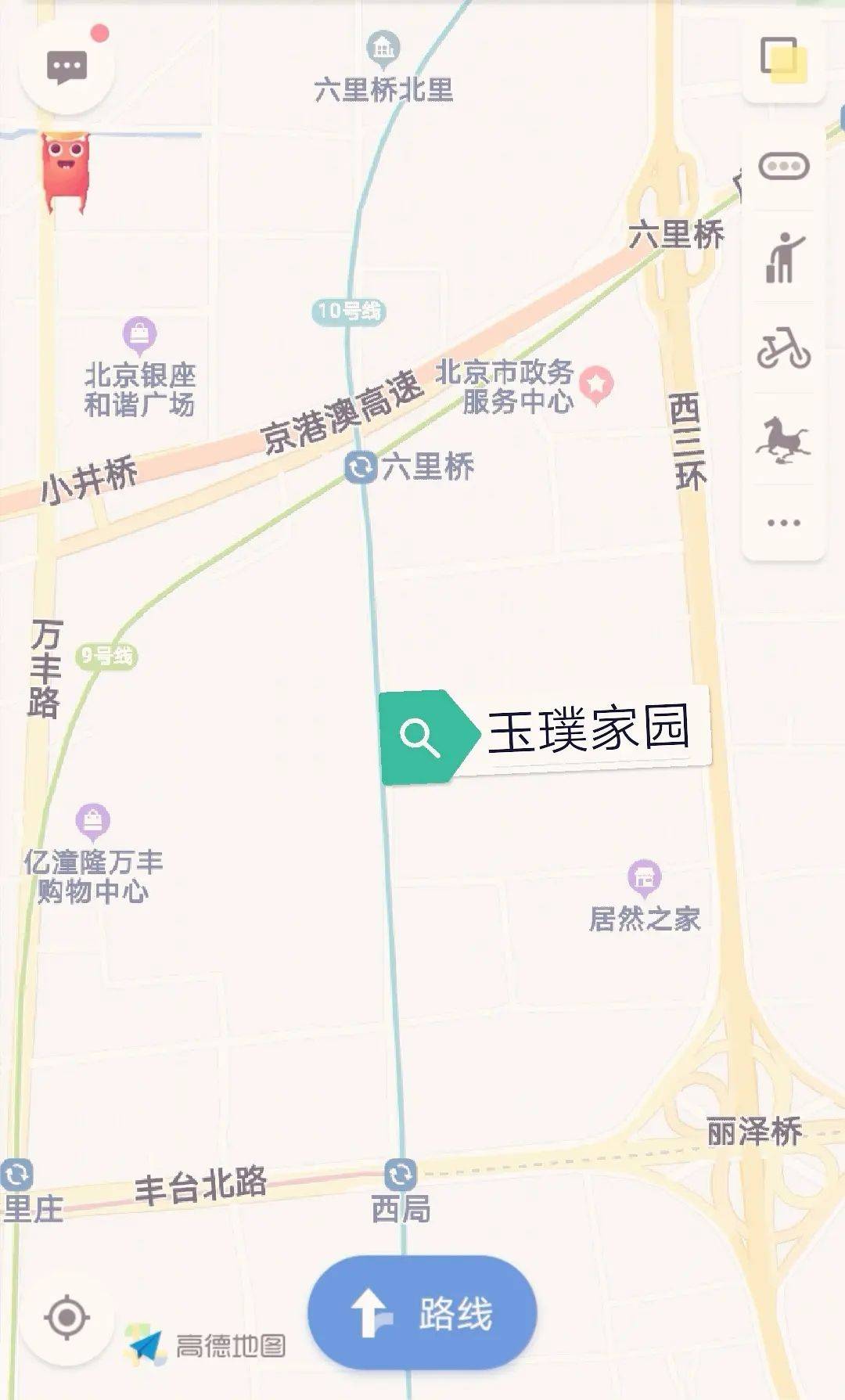Tap the bus mode icon
Screen dimensions: 845x1400
click(784, 166)
